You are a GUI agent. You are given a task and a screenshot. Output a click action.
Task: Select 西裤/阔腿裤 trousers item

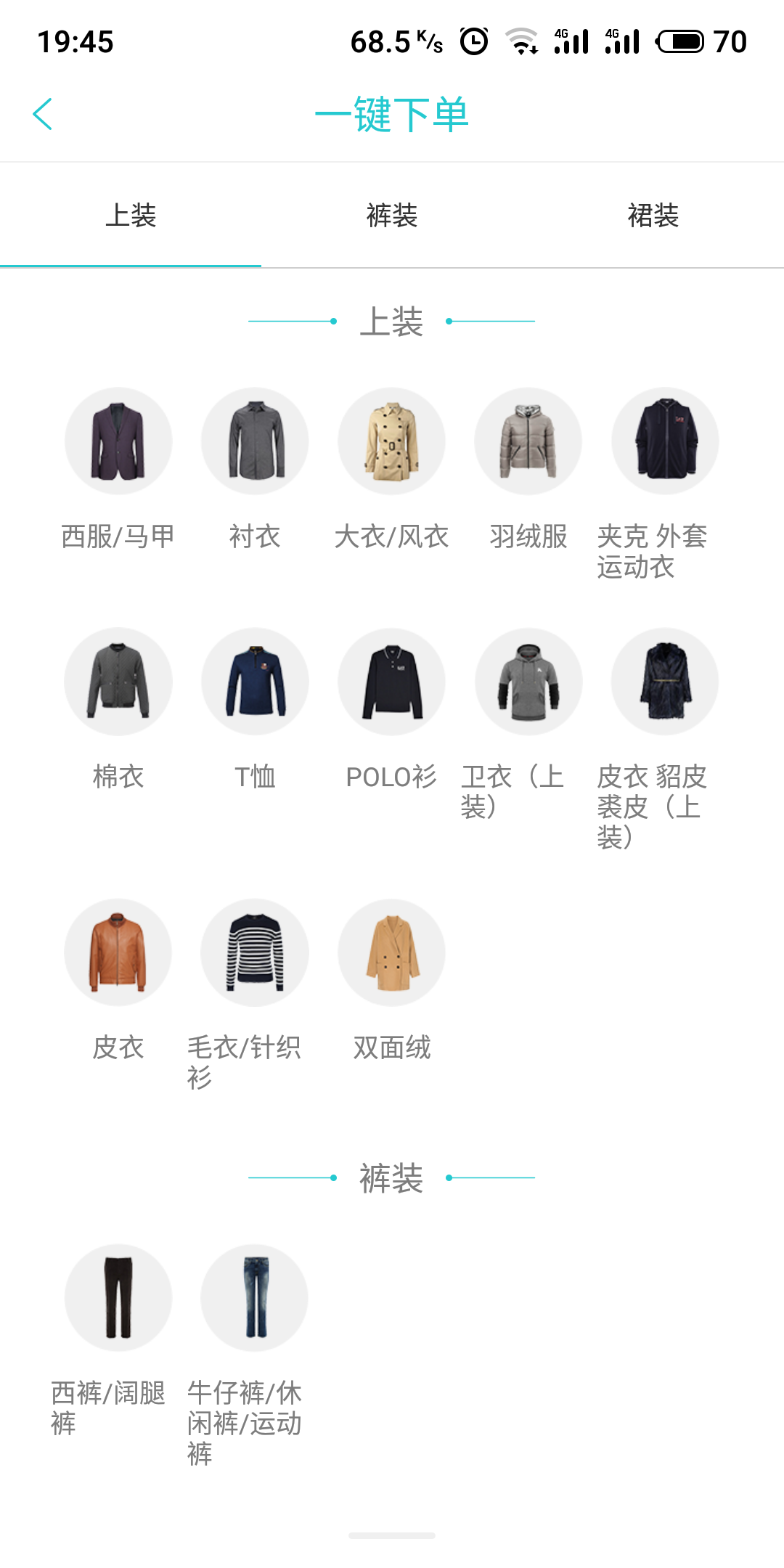pos(118,1298)
